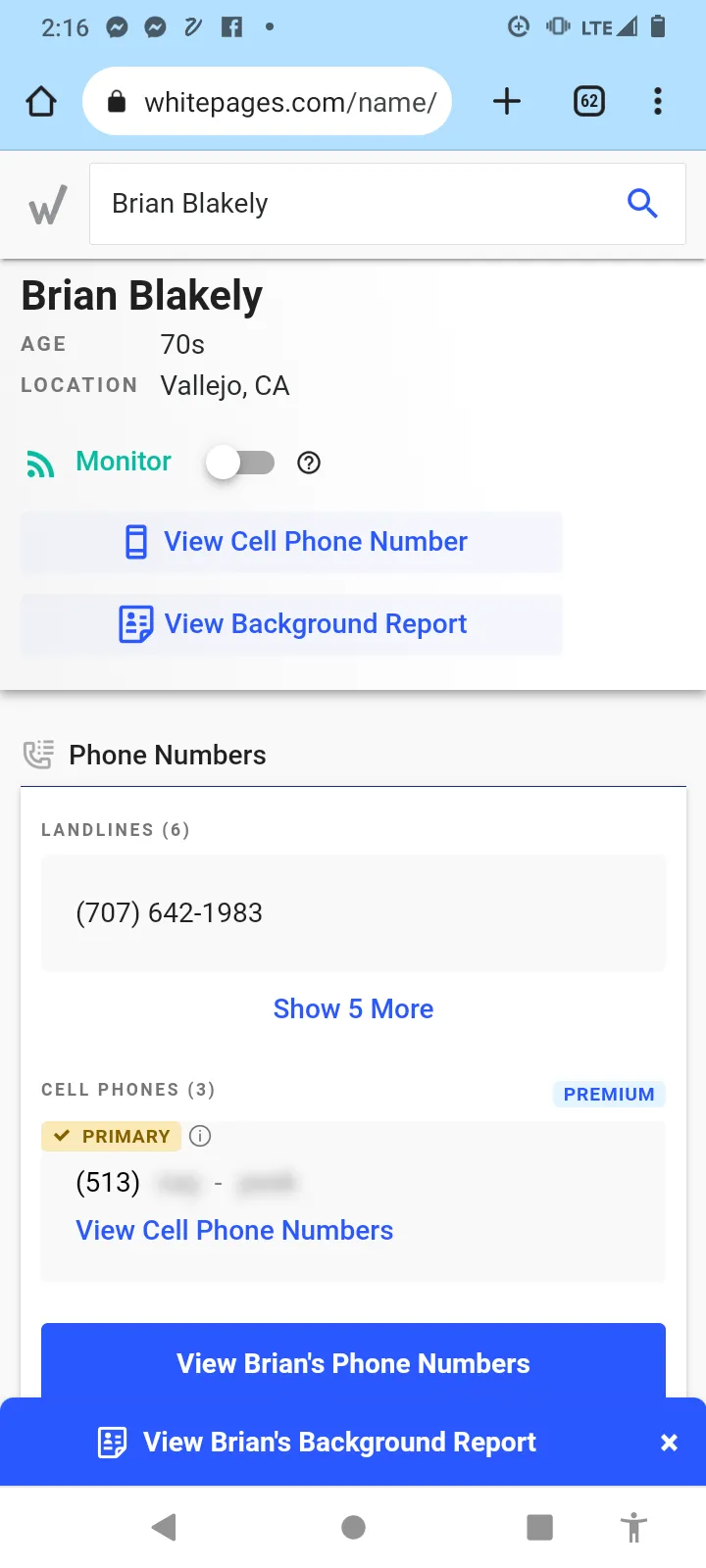Tap the whitepages.com address bar
The height and width of the screenshot is (1568, 706).
point(267,101)
